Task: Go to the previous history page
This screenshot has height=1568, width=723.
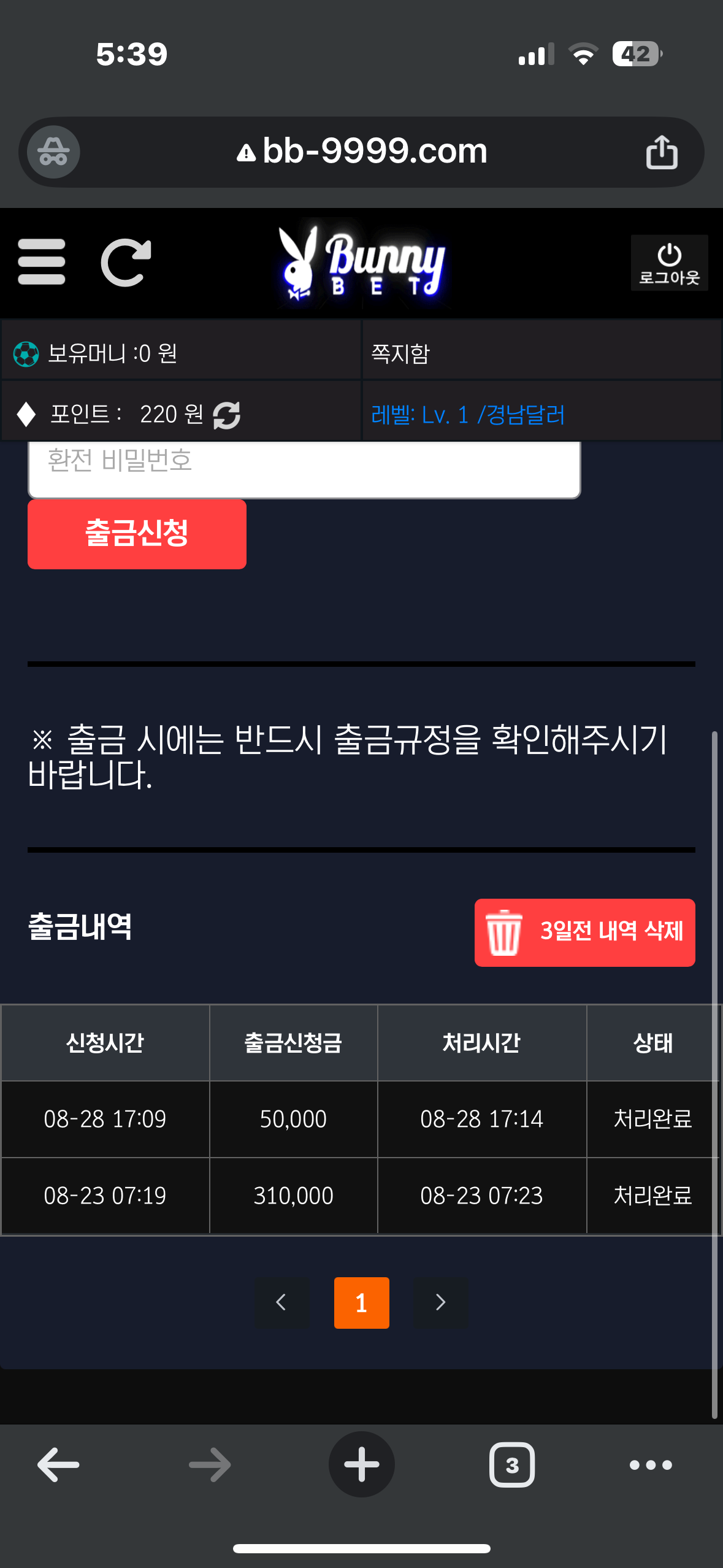Action: click(281, 1302)
